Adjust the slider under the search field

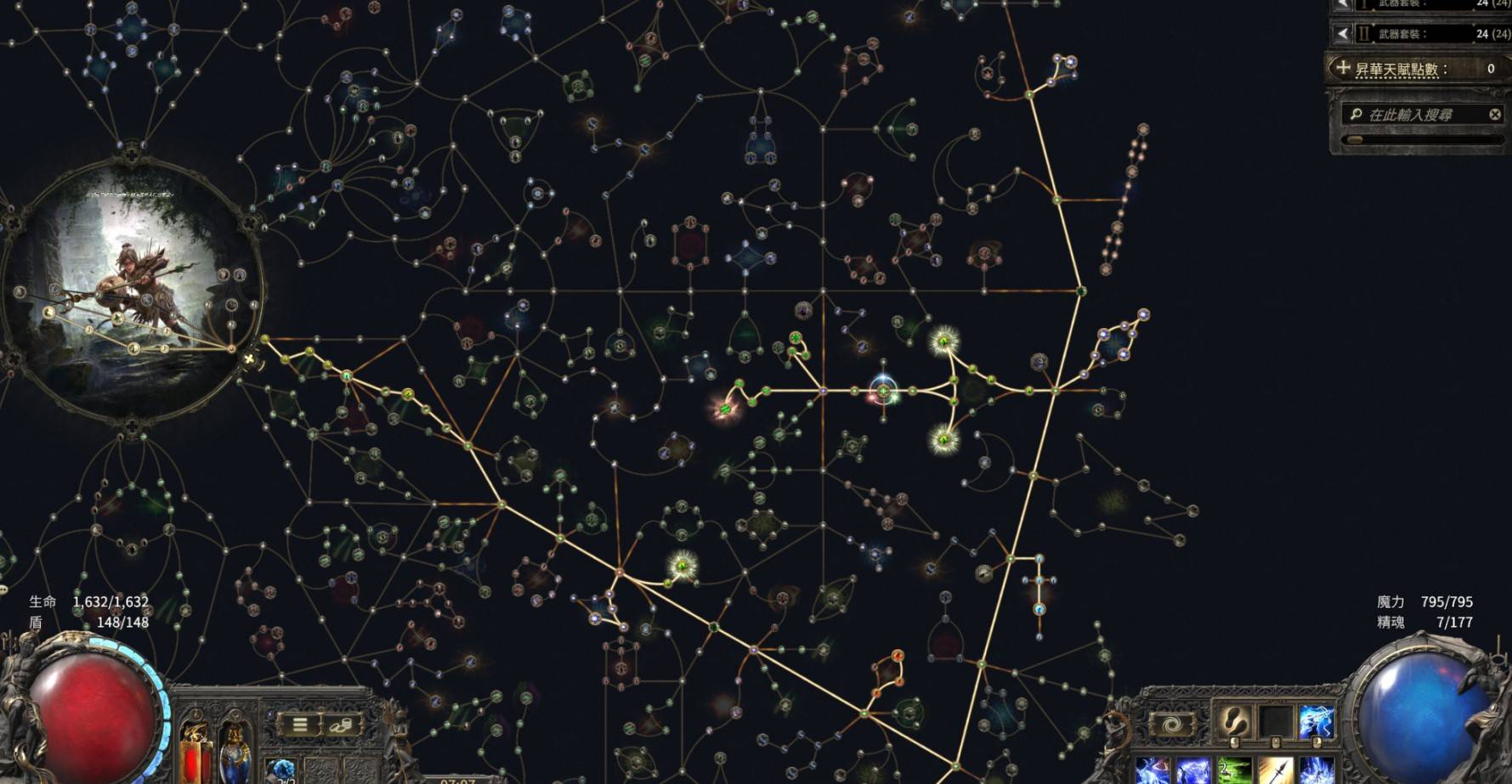1356,139
